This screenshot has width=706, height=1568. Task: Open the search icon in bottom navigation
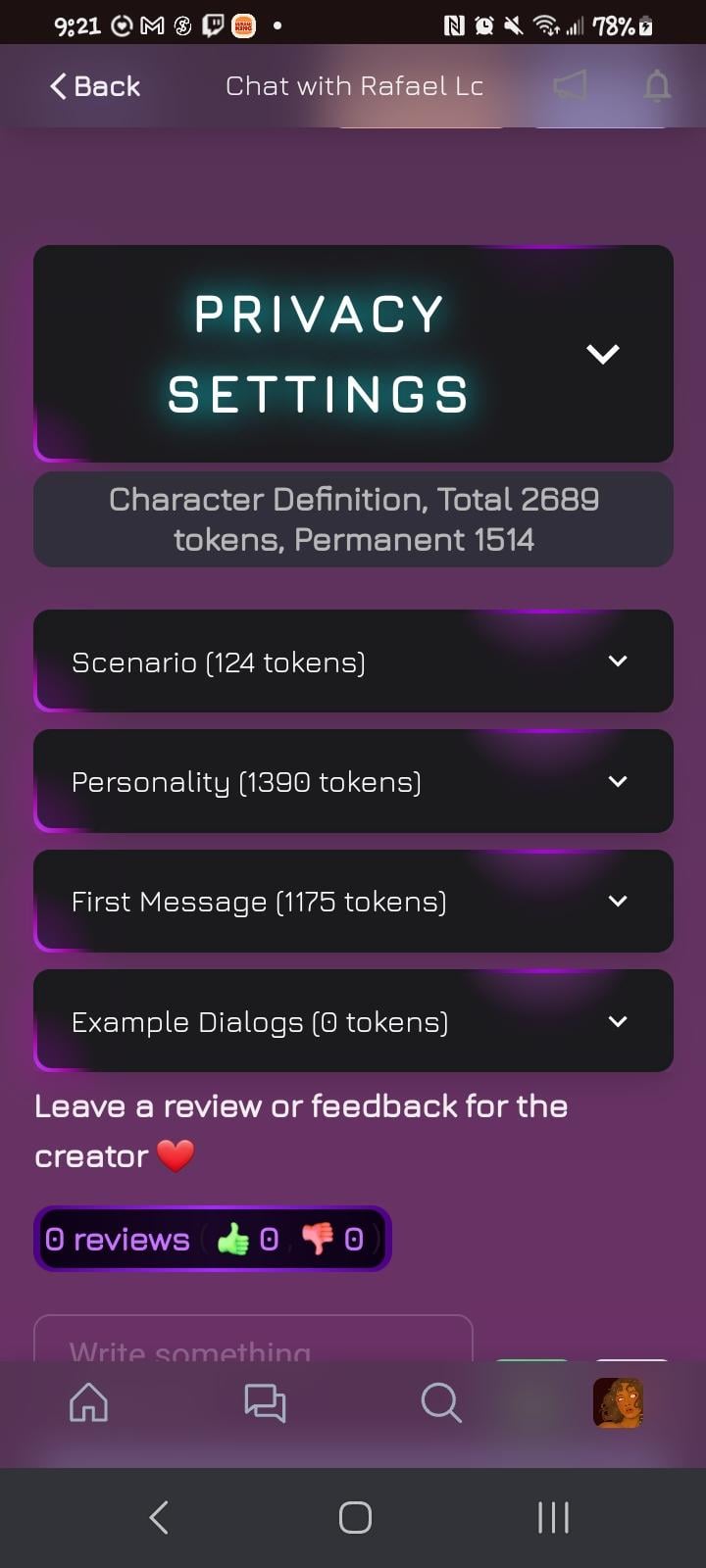tap(441, 1403)
